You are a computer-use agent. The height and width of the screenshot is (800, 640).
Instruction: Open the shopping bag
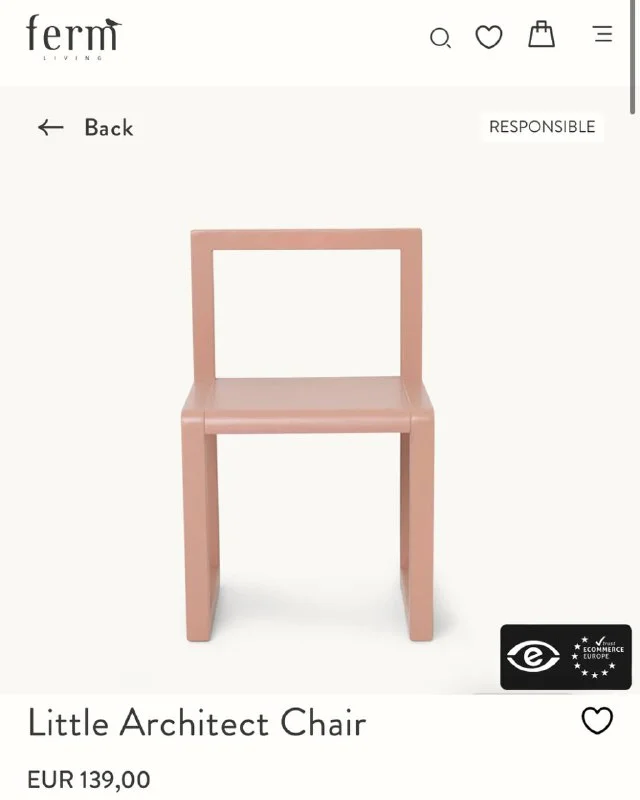[541, 35]
